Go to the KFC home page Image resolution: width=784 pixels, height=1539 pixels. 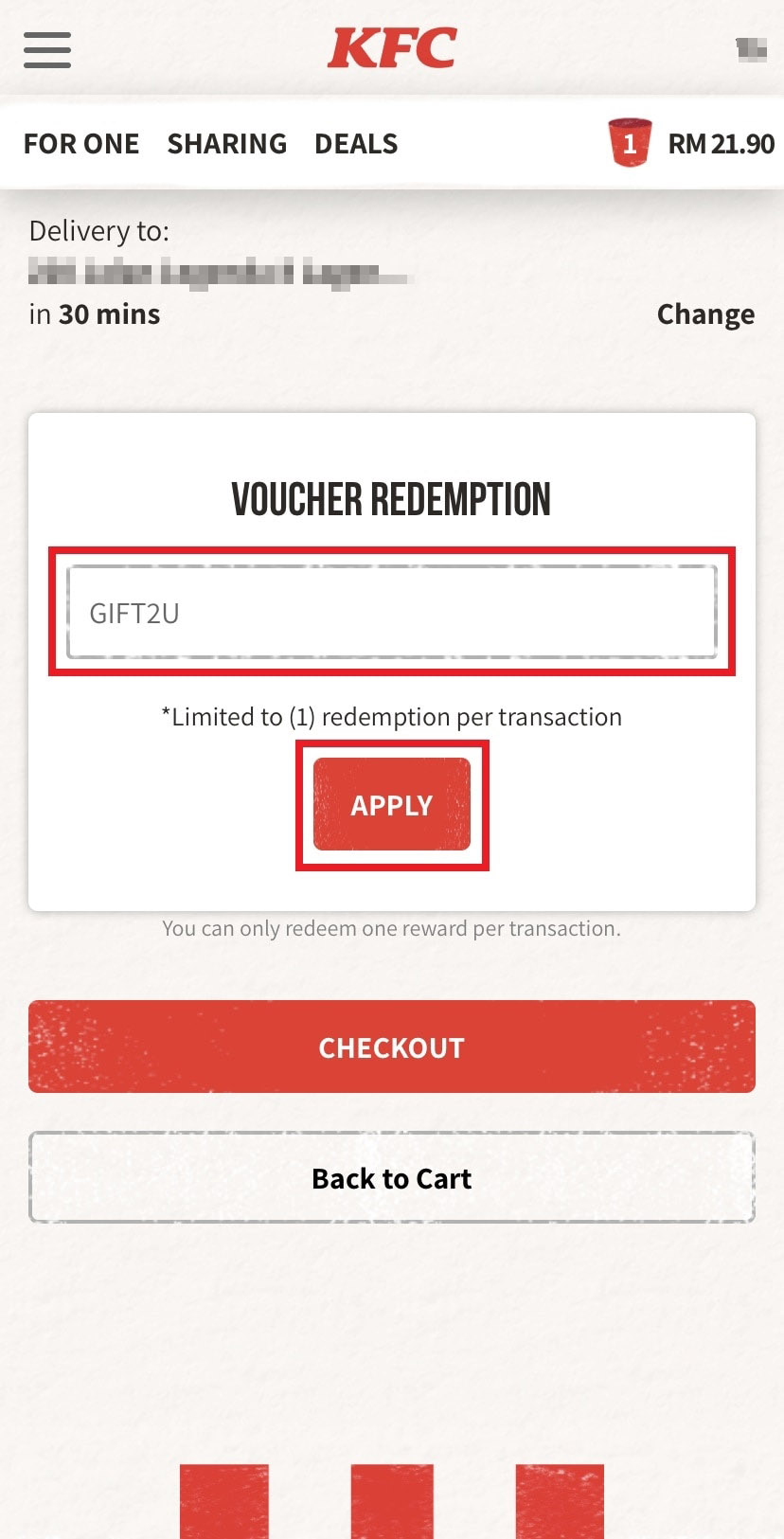[392, 47]
